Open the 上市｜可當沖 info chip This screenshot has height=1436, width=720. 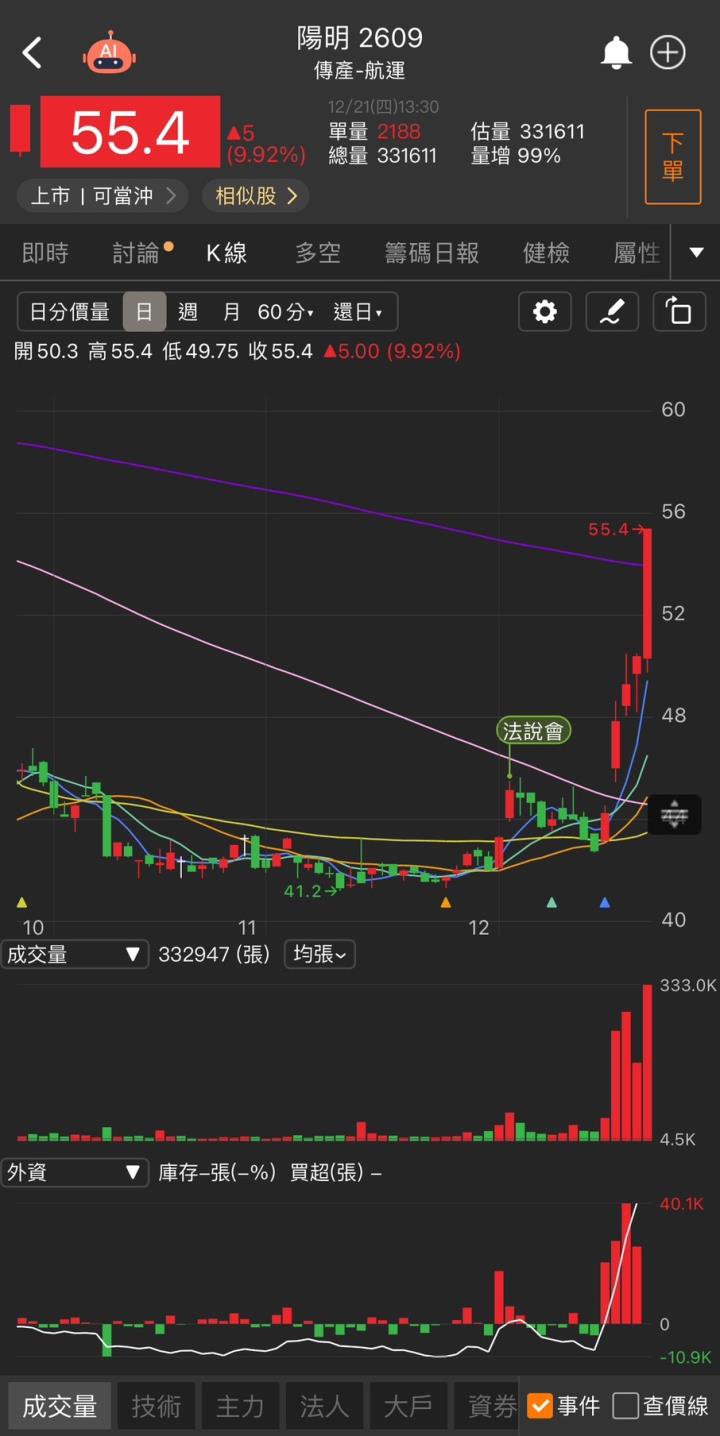pyautogui.click(x=102, y=196)
